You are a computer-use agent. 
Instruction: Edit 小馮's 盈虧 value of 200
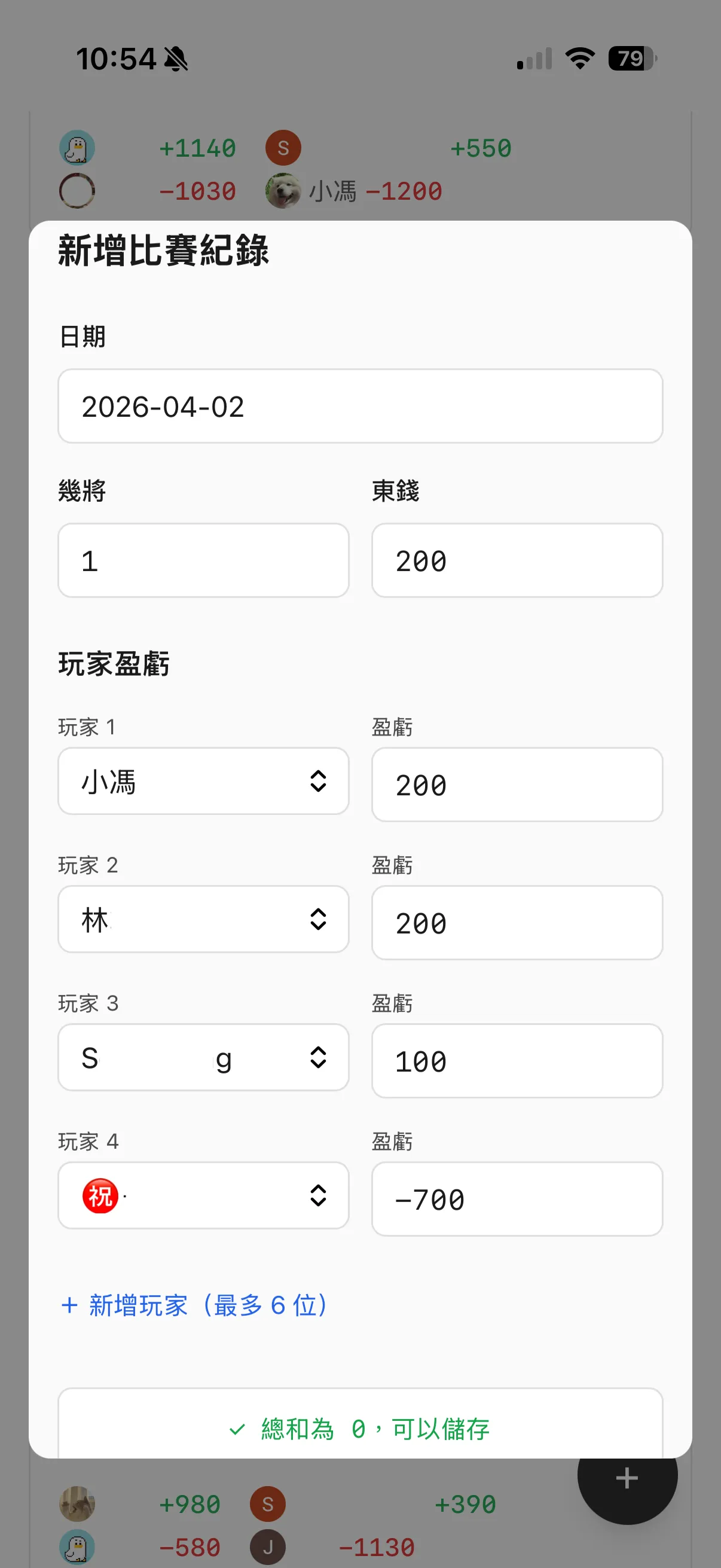[517, 785]
